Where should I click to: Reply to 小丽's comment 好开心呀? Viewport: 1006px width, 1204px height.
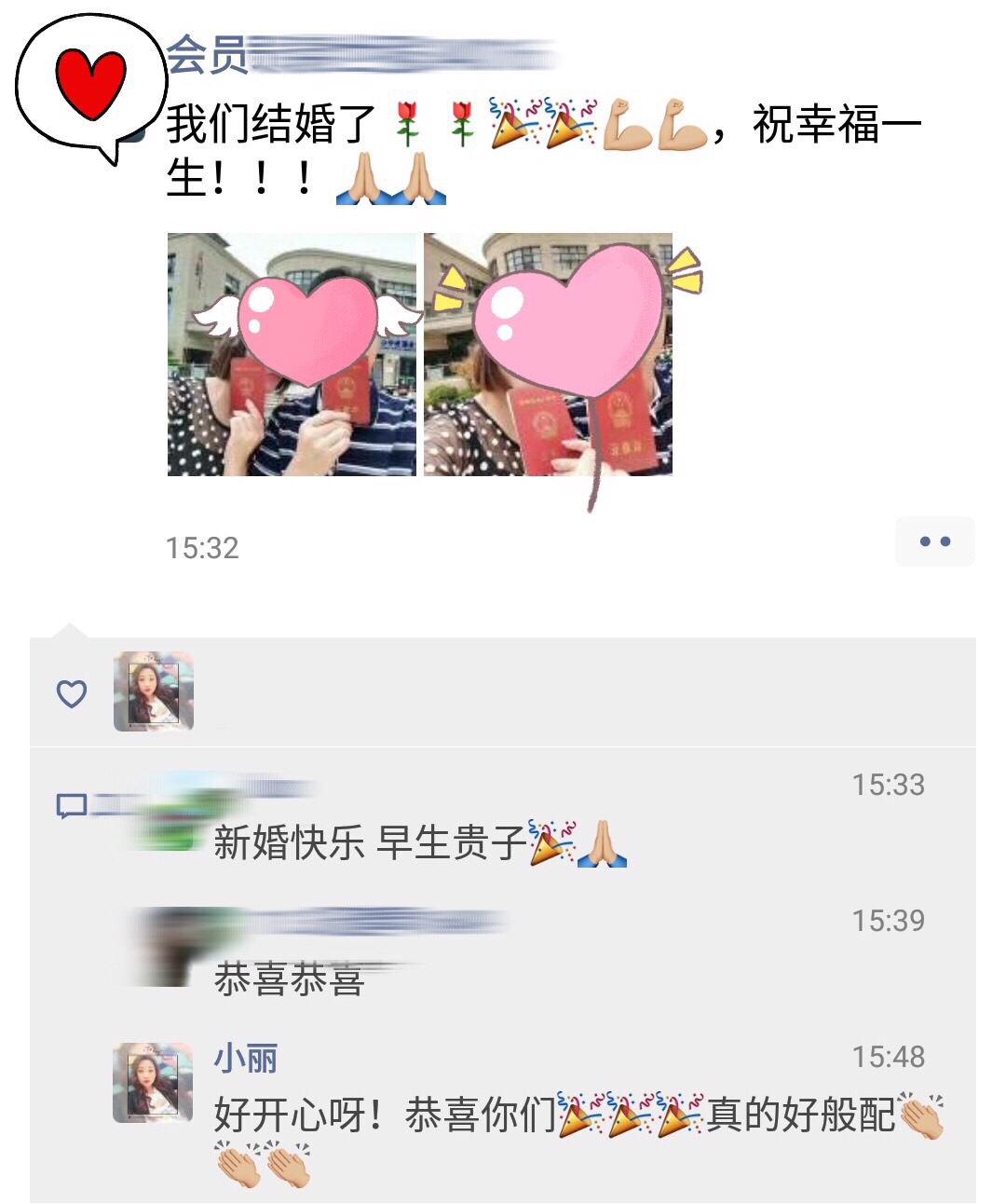(x=466, y=1115)
